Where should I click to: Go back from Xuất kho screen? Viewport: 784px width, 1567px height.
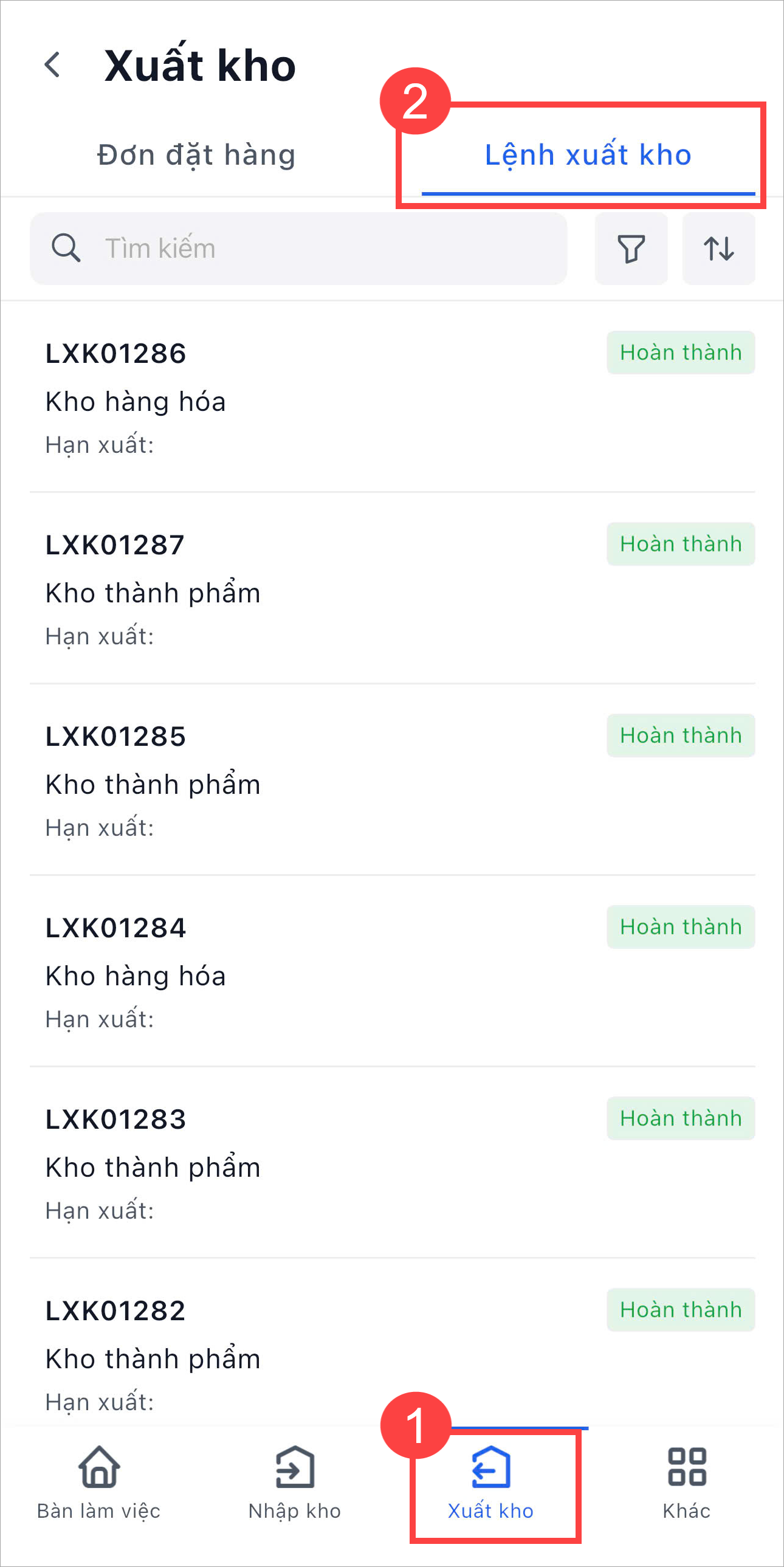pos(53,65)
